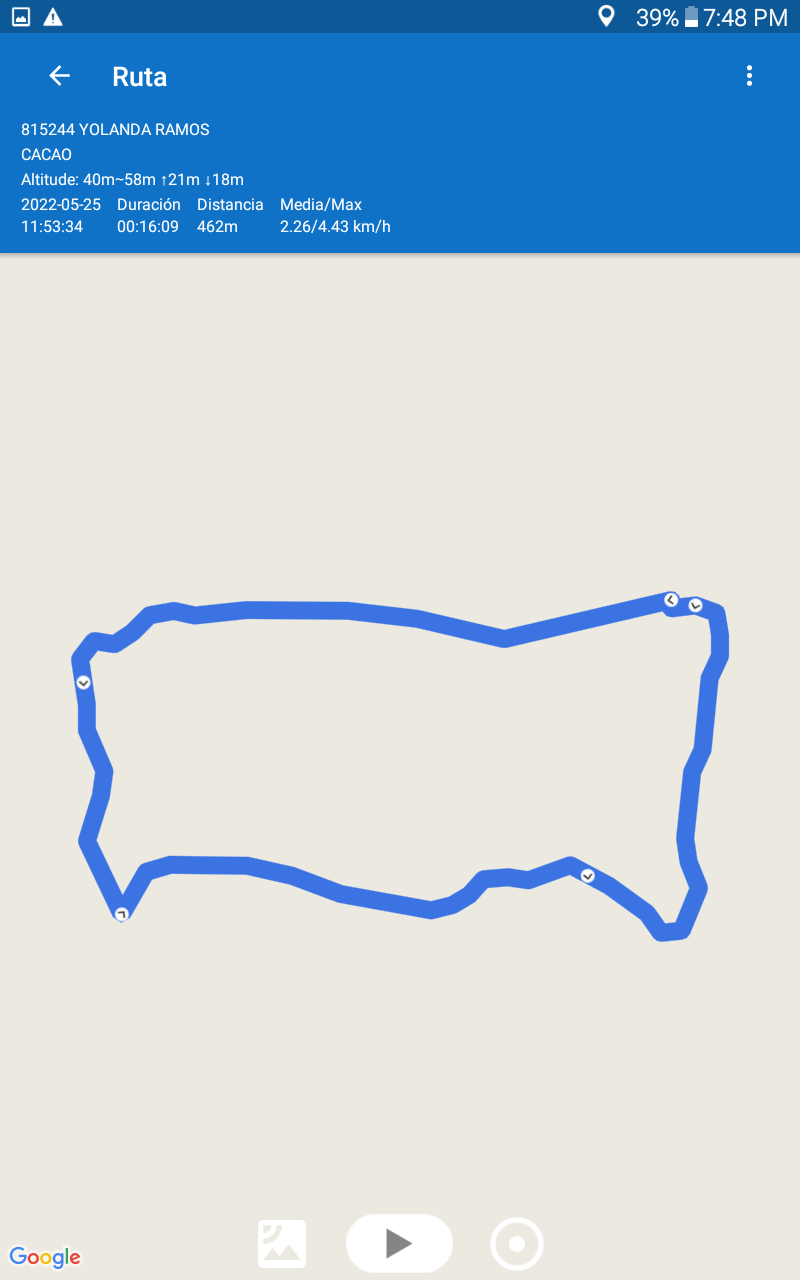
Task: Switch the map layer view
Action: 282,1244
